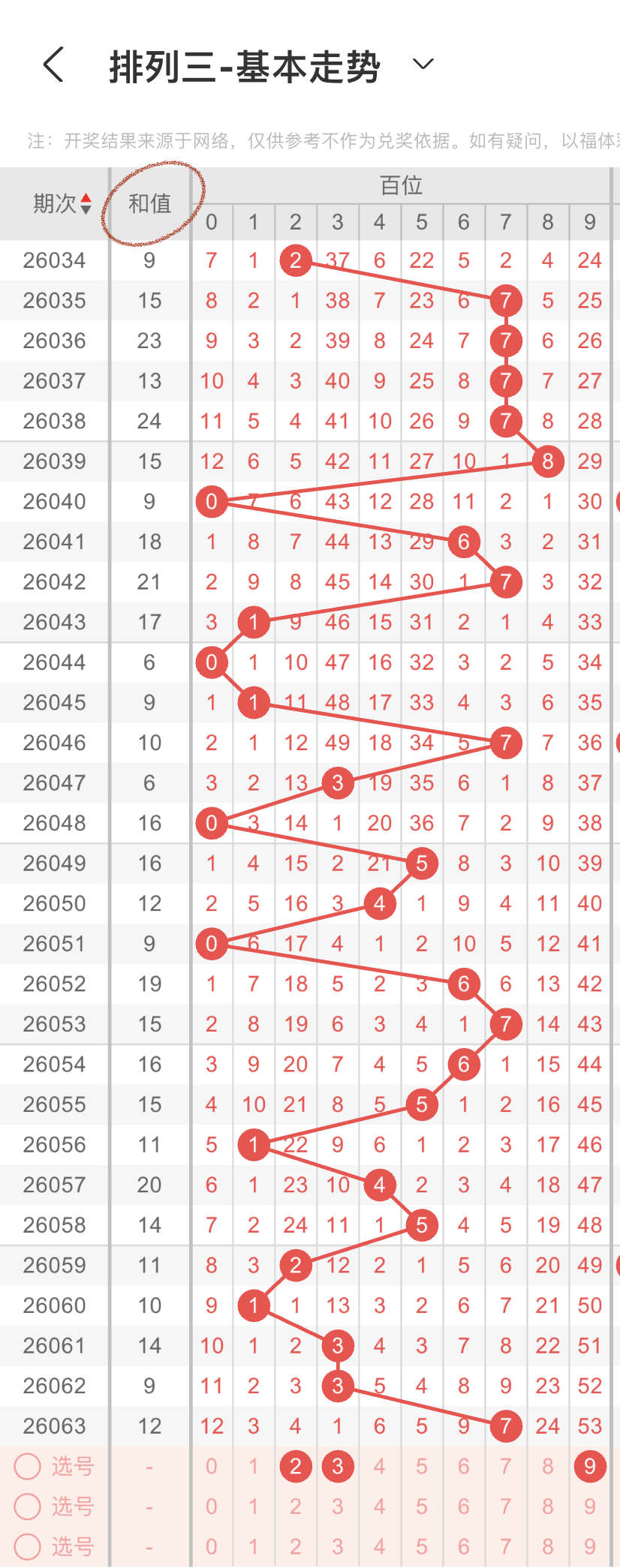Pick number 5 in the row with 2, 3, 9 highlighted
Image resolution: width=620 pixels, height=1568 pixels.
click(422, 1466)
